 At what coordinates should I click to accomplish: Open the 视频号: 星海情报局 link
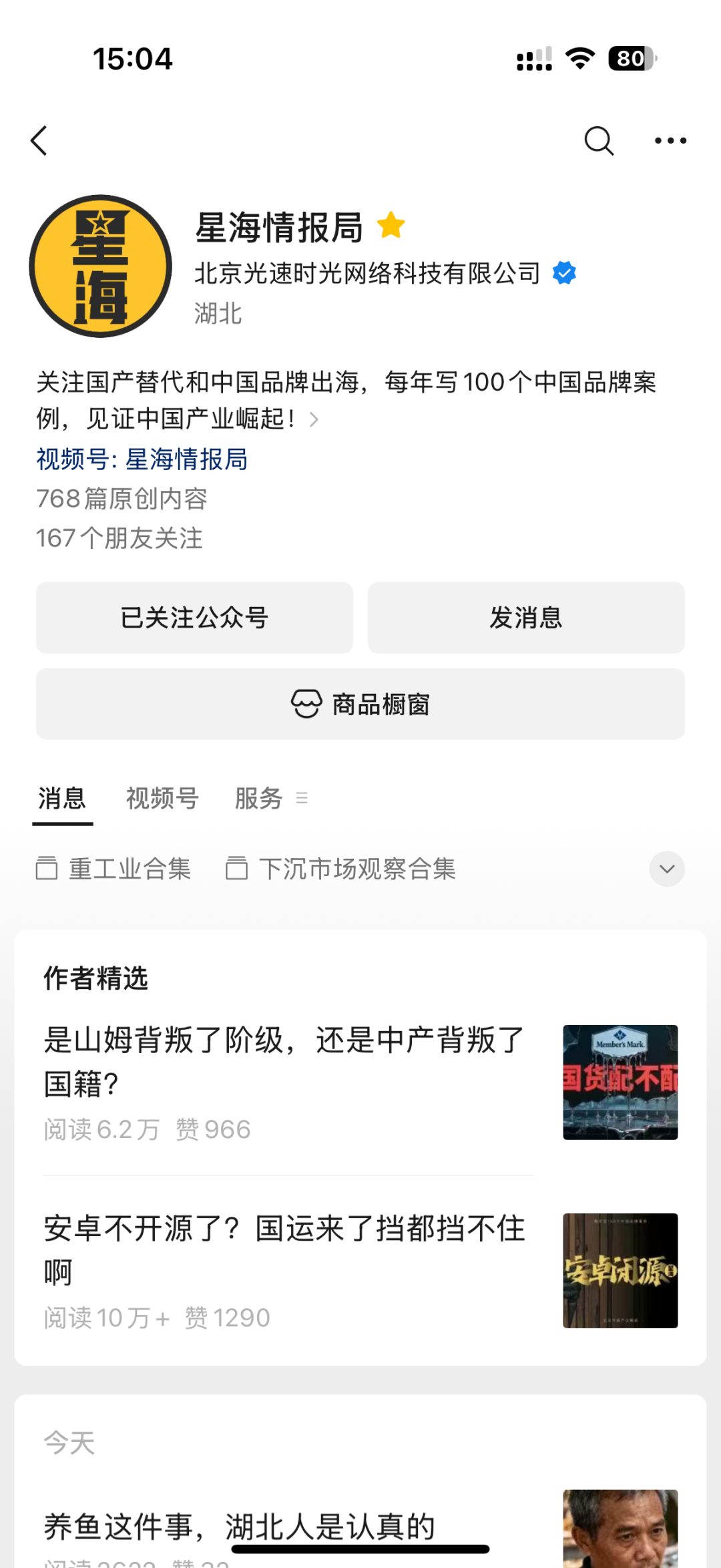click(142, 459)
